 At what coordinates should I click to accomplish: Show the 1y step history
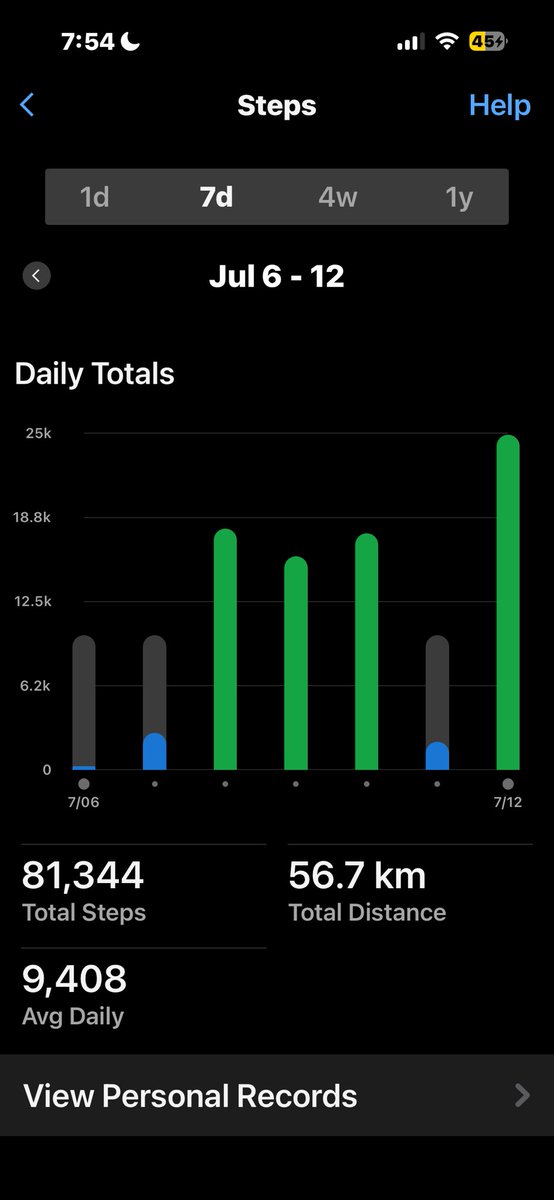[459, 197]
